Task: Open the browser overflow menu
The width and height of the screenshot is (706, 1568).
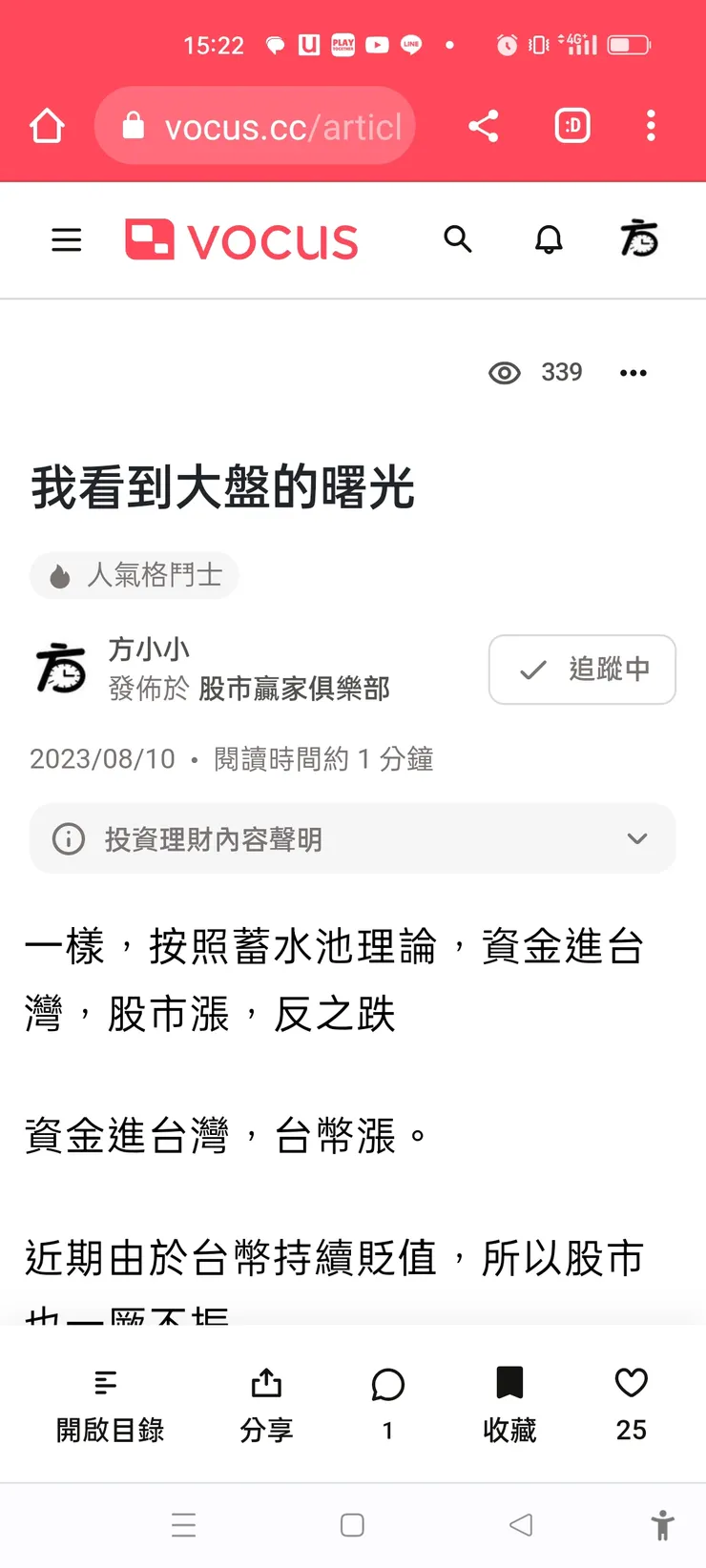Action: (x=651, y=125)
